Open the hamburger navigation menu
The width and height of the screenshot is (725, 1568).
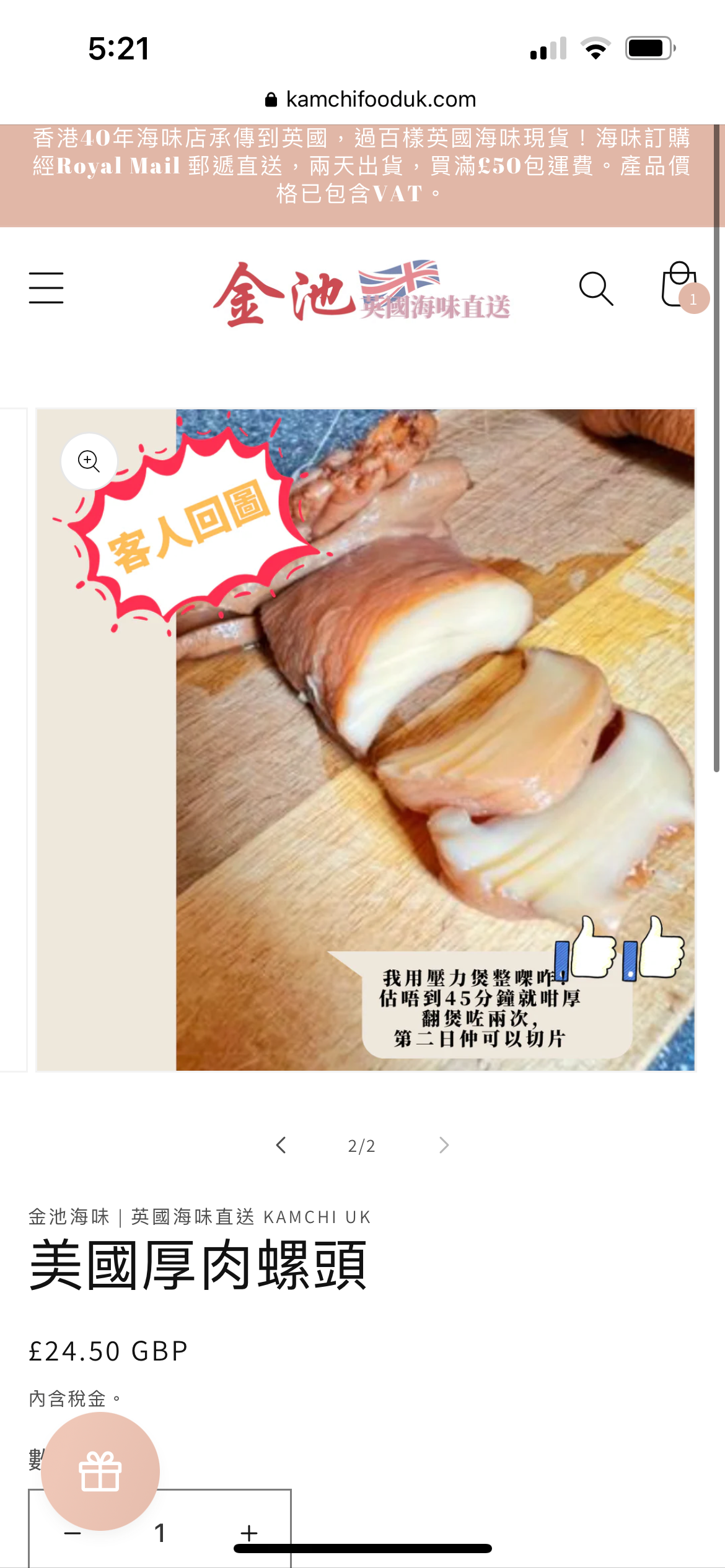[x=46, y=288]
